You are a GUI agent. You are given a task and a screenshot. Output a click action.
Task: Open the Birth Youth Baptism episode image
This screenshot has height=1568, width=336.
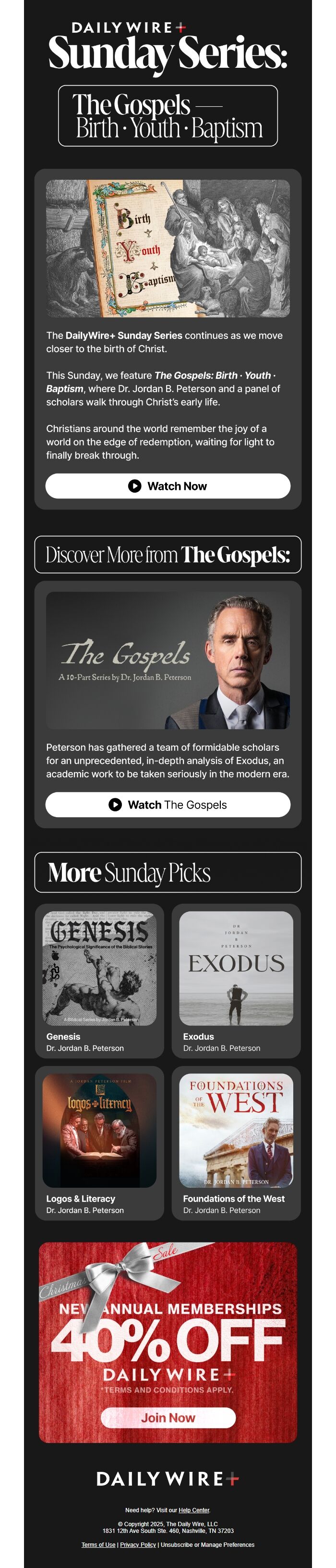pyautogui.click(x=168, y=248)
